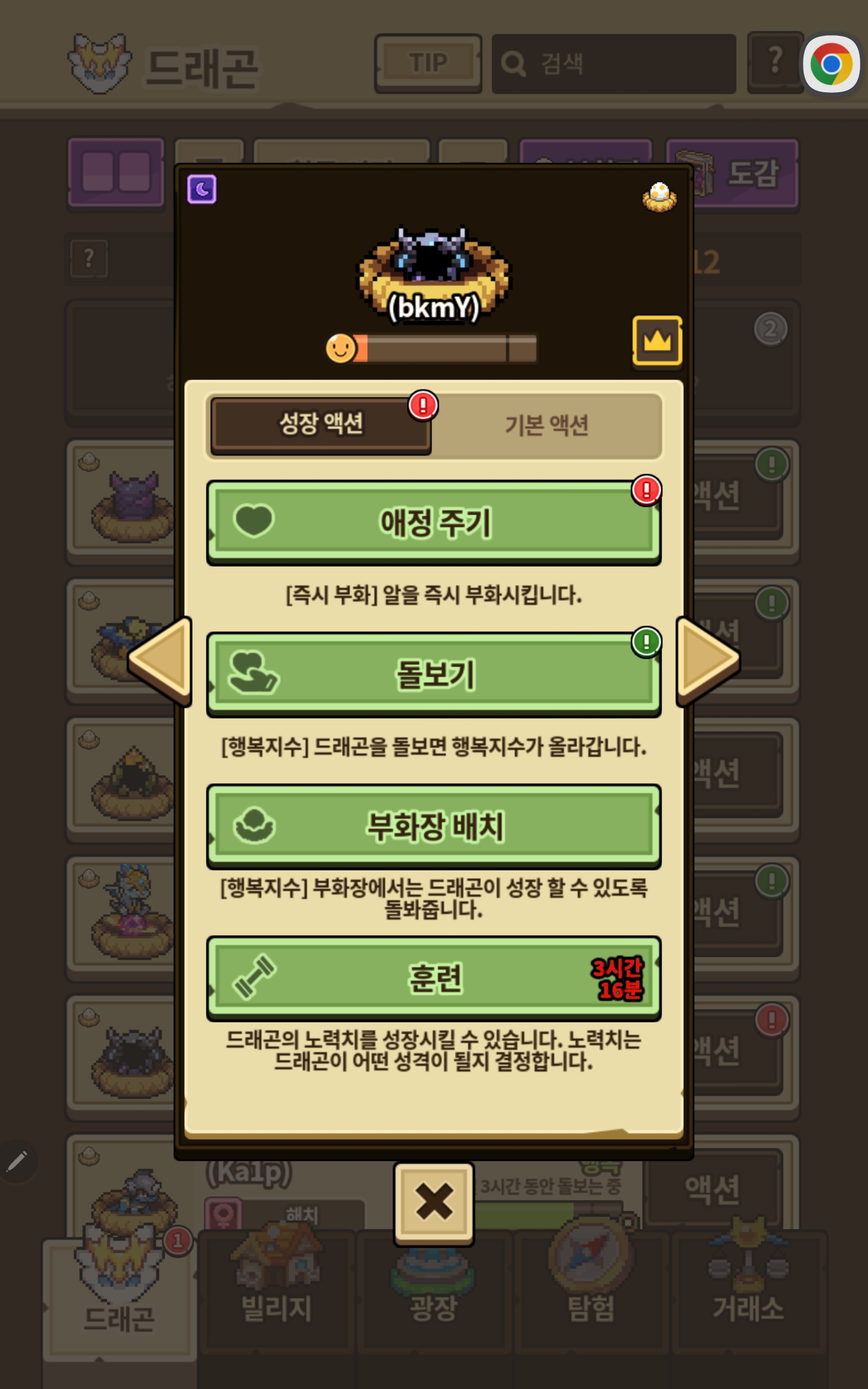Choose 부화장 배치
This screenshot has width=868, height=1389.
click(x=433, y=826)
